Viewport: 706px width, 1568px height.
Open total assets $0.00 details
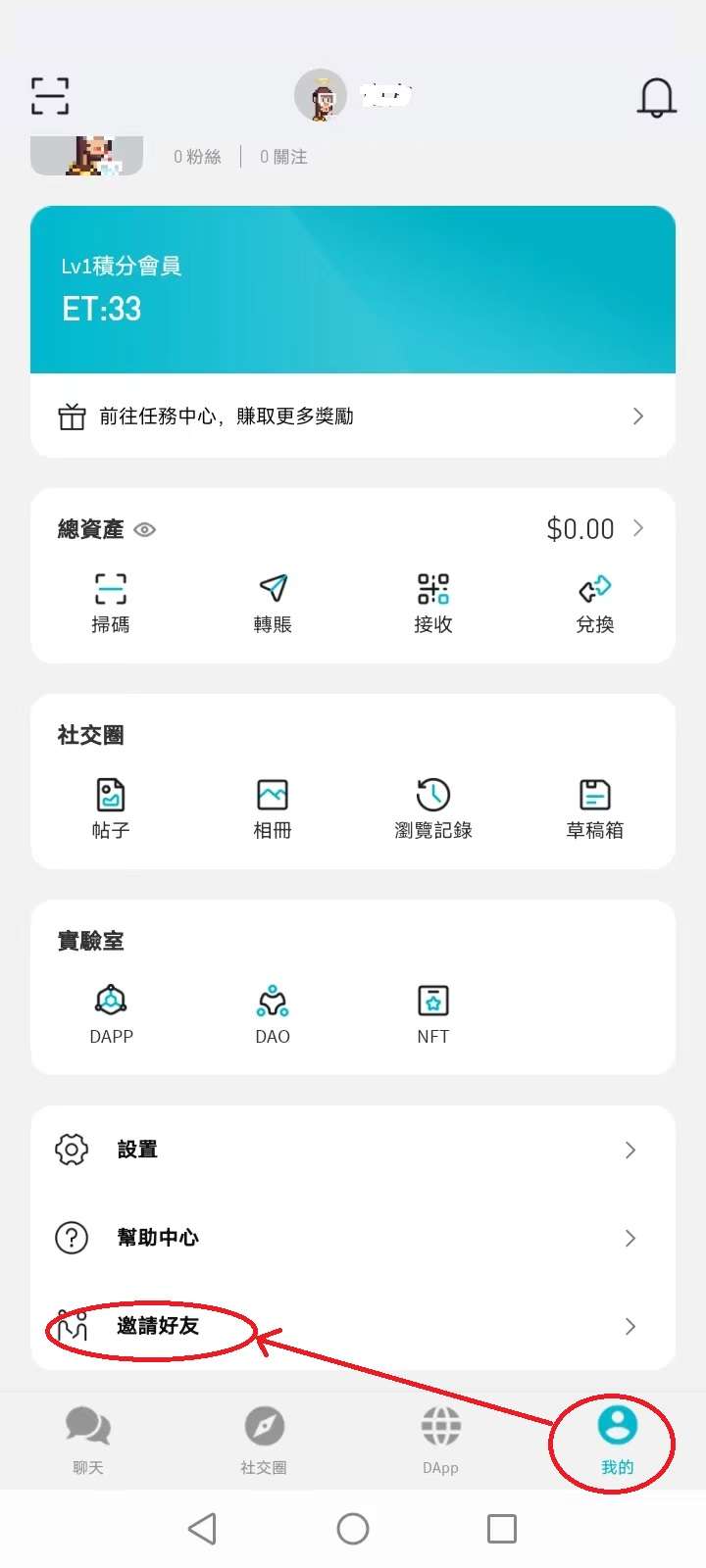(593, 529)
